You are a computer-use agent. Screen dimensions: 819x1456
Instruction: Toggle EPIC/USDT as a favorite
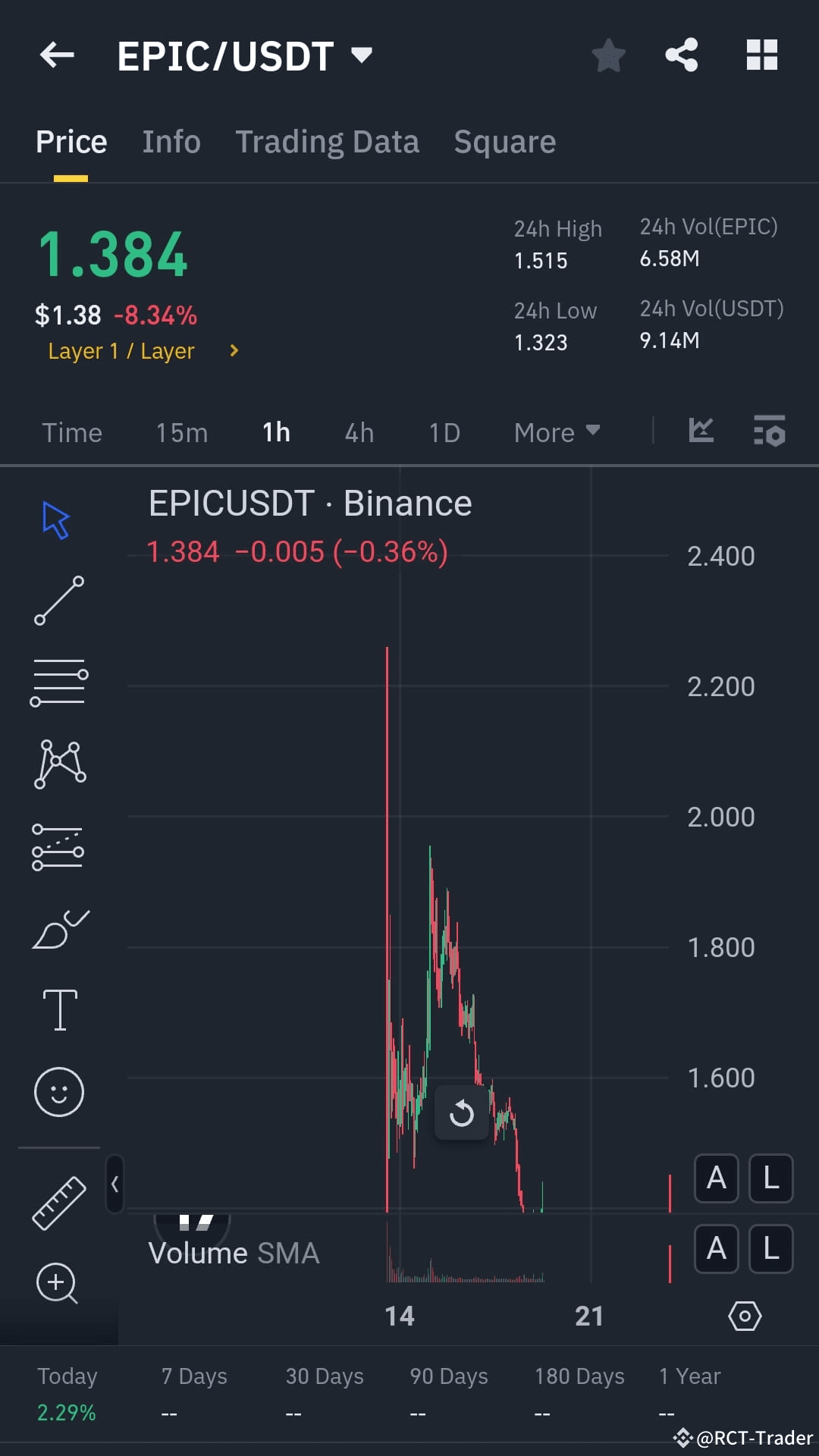(x=609, y=54)
